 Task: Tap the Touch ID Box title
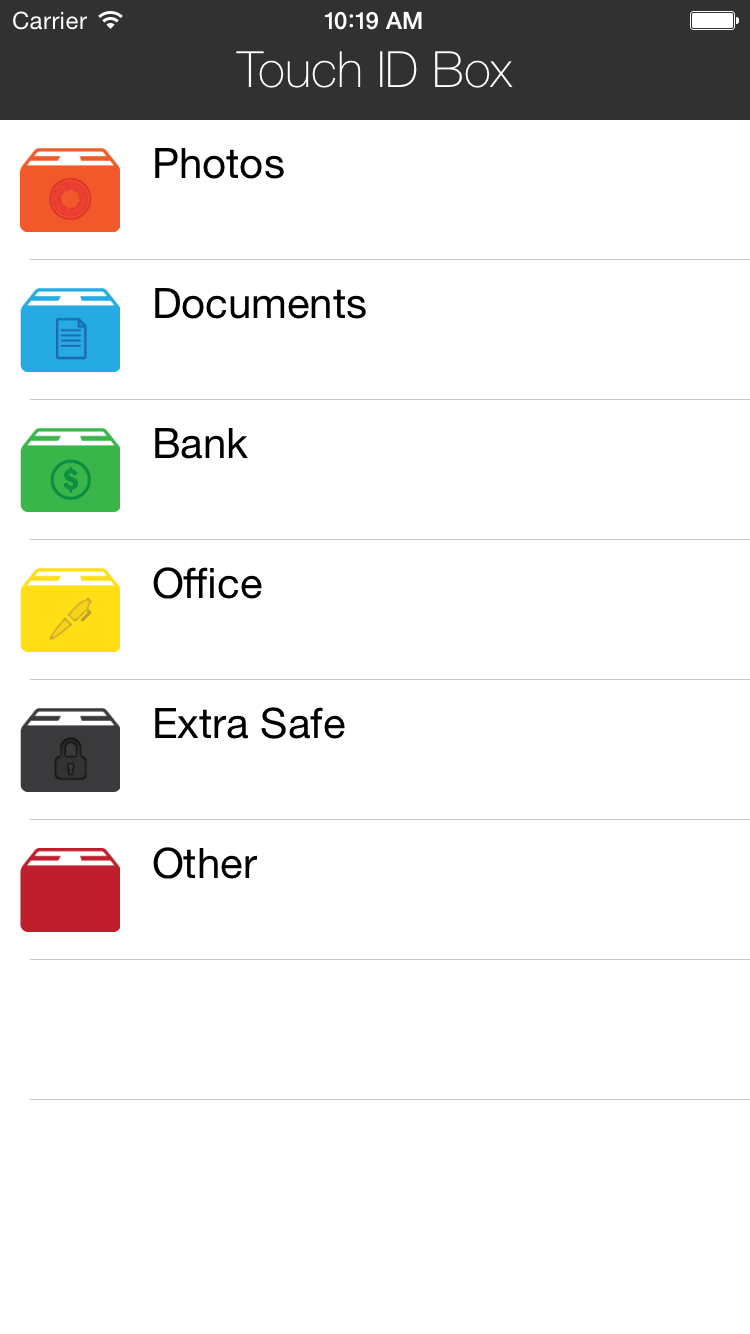374,70
